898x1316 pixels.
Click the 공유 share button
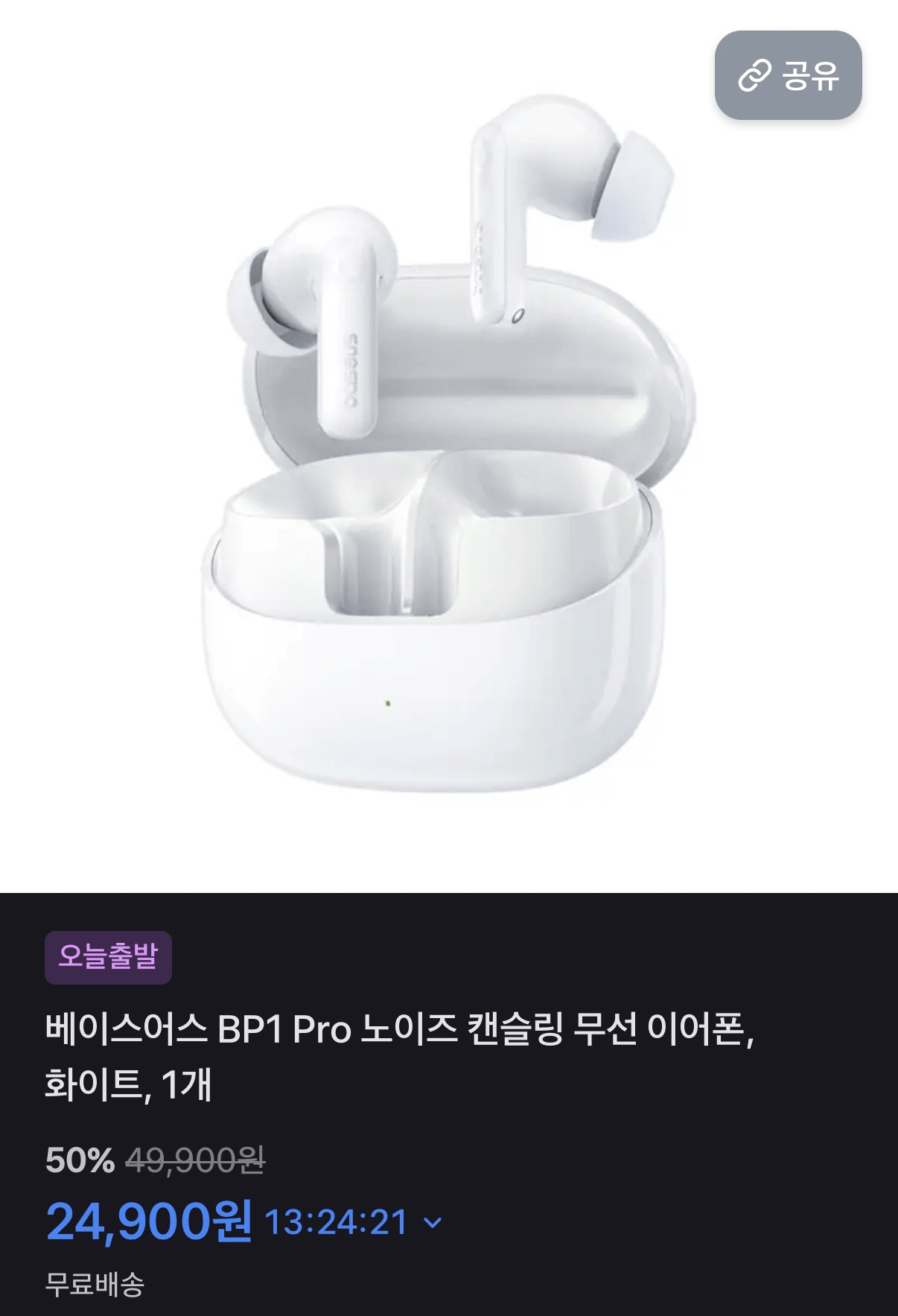[789, 74]
